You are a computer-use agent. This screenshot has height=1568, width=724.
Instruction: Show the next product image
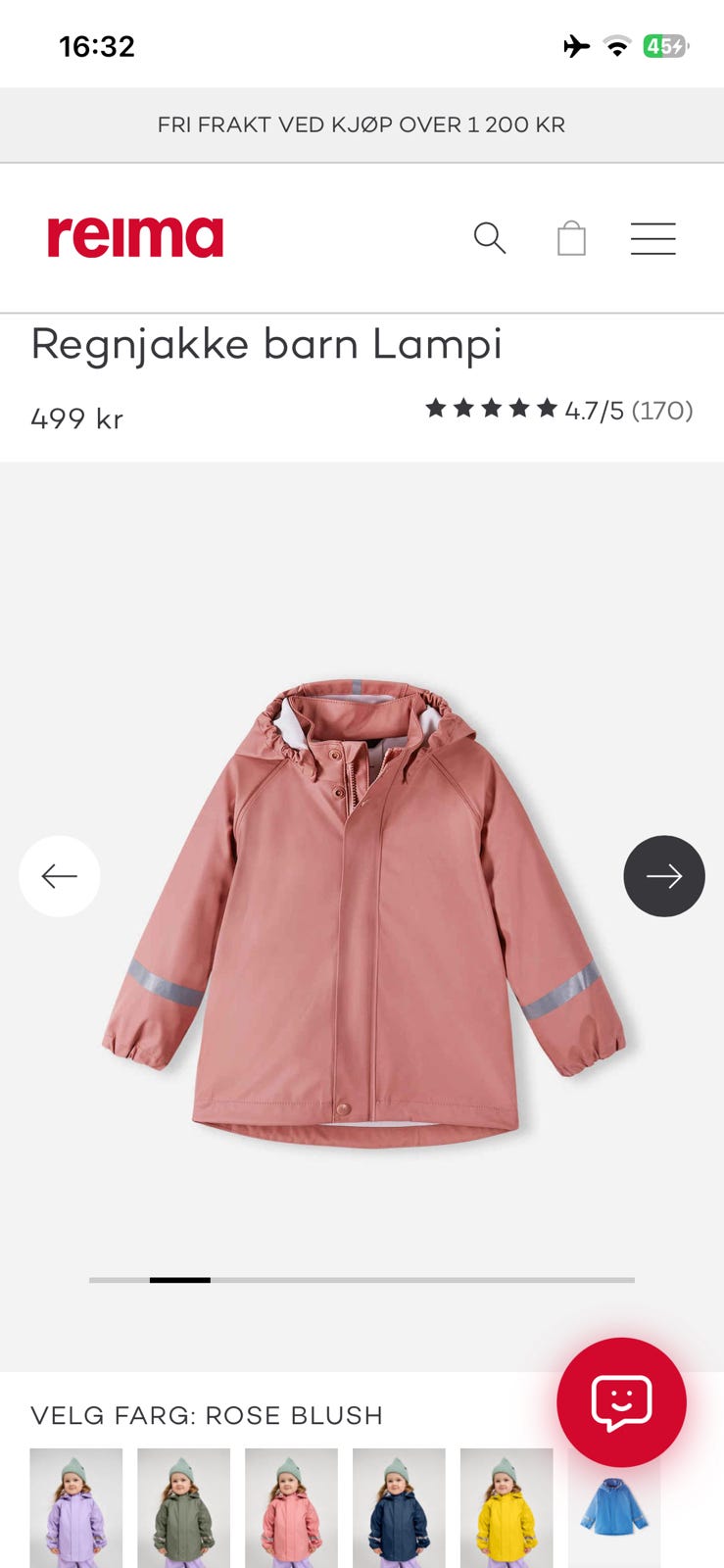point(663,876)
